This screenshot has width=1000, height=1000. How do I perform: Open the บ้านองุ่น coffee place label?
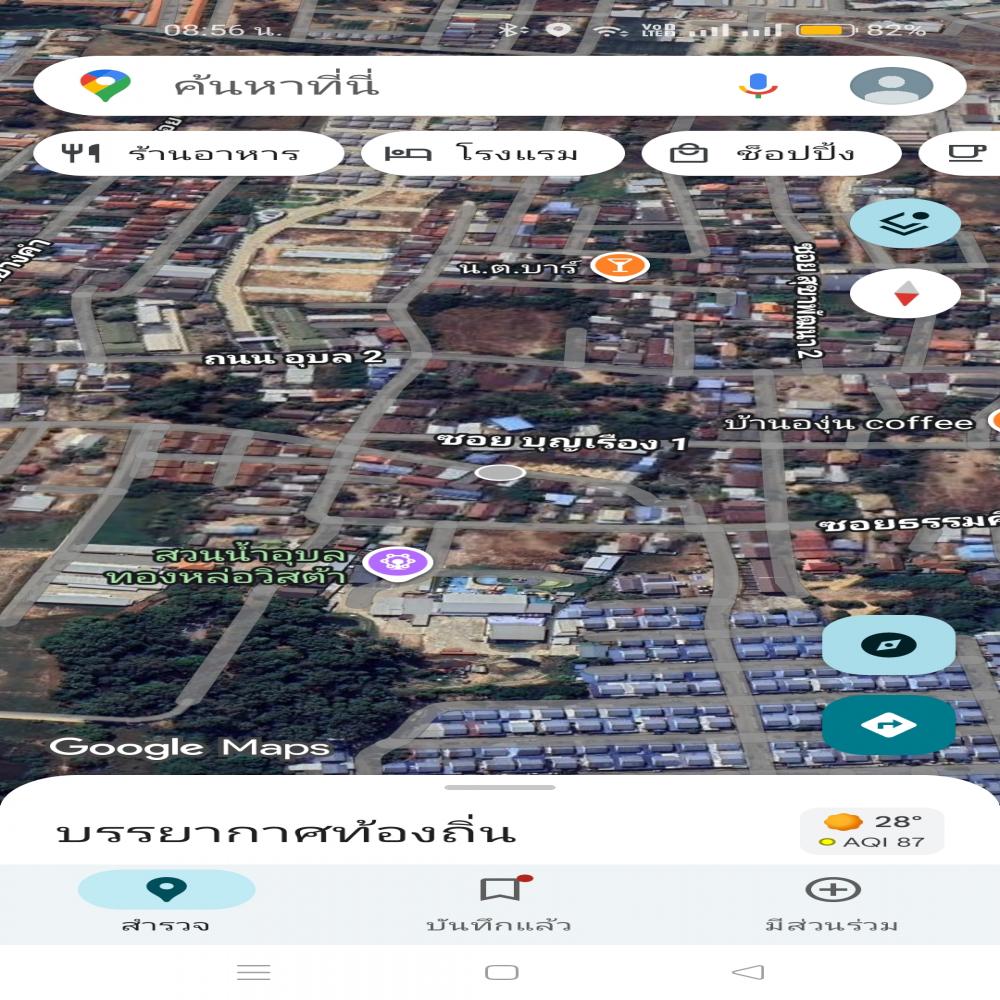point(850,423)
